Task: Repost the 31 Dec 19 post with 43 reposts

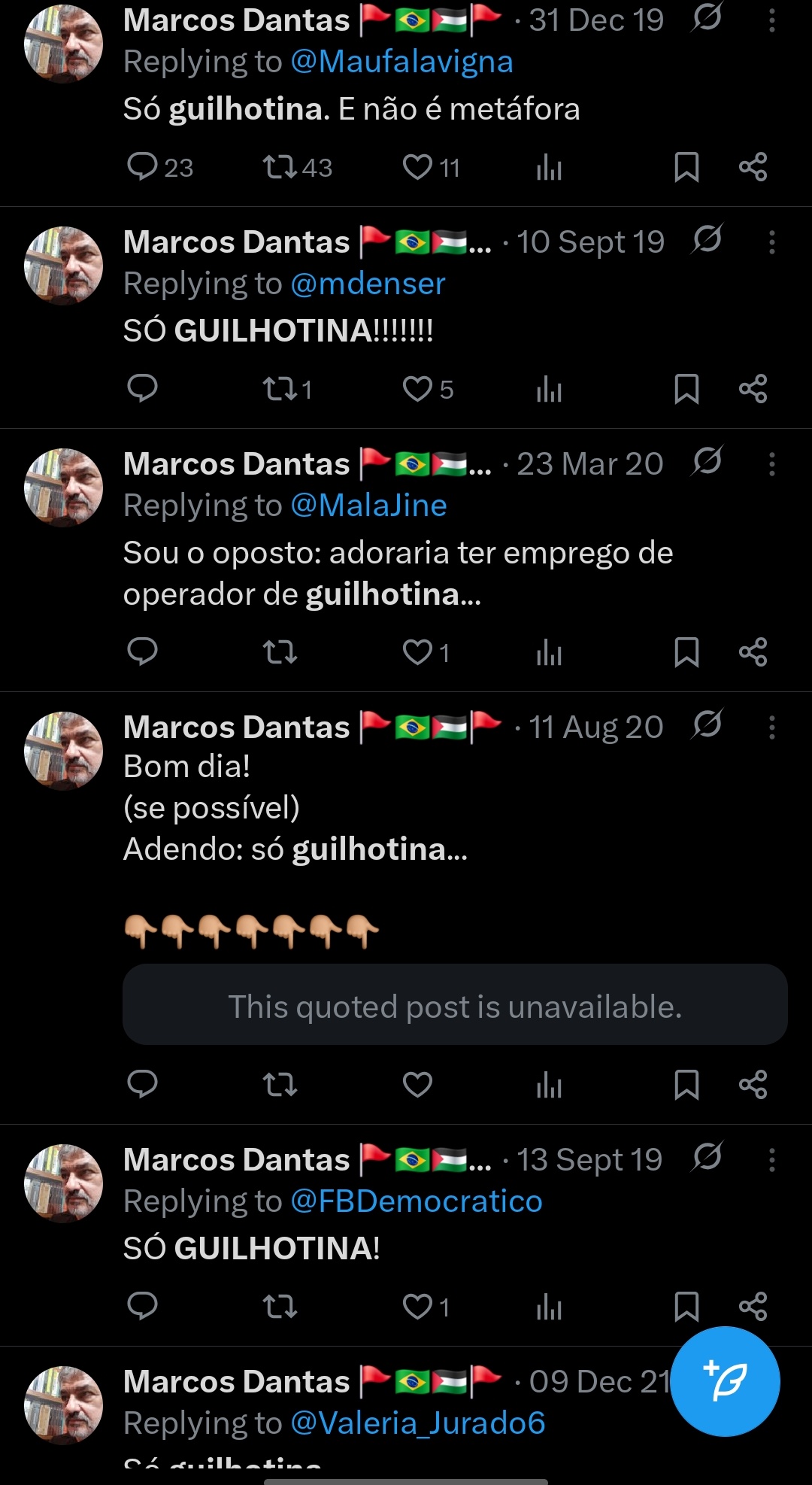Action: (x=297, y=167)
